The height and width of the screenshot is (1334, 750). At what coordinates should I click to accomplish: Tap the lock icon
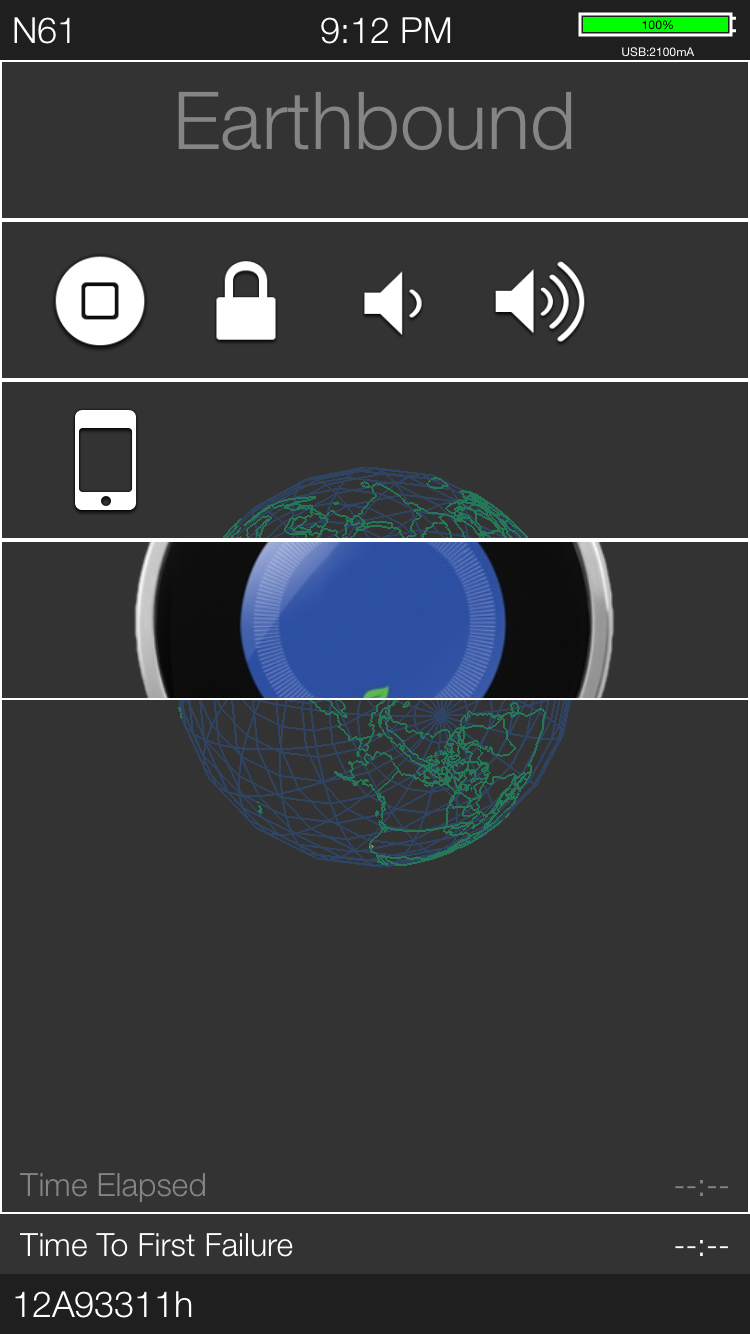(246, 302)
